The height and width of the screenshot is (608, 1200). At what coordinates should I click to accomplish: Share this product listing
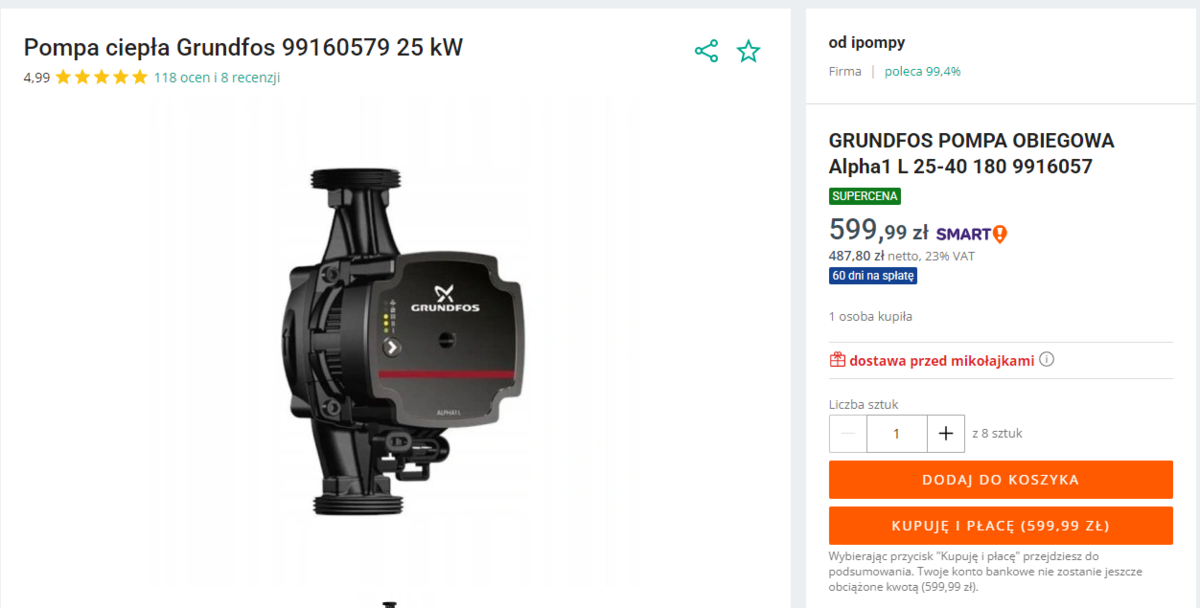tap(706, 51)
